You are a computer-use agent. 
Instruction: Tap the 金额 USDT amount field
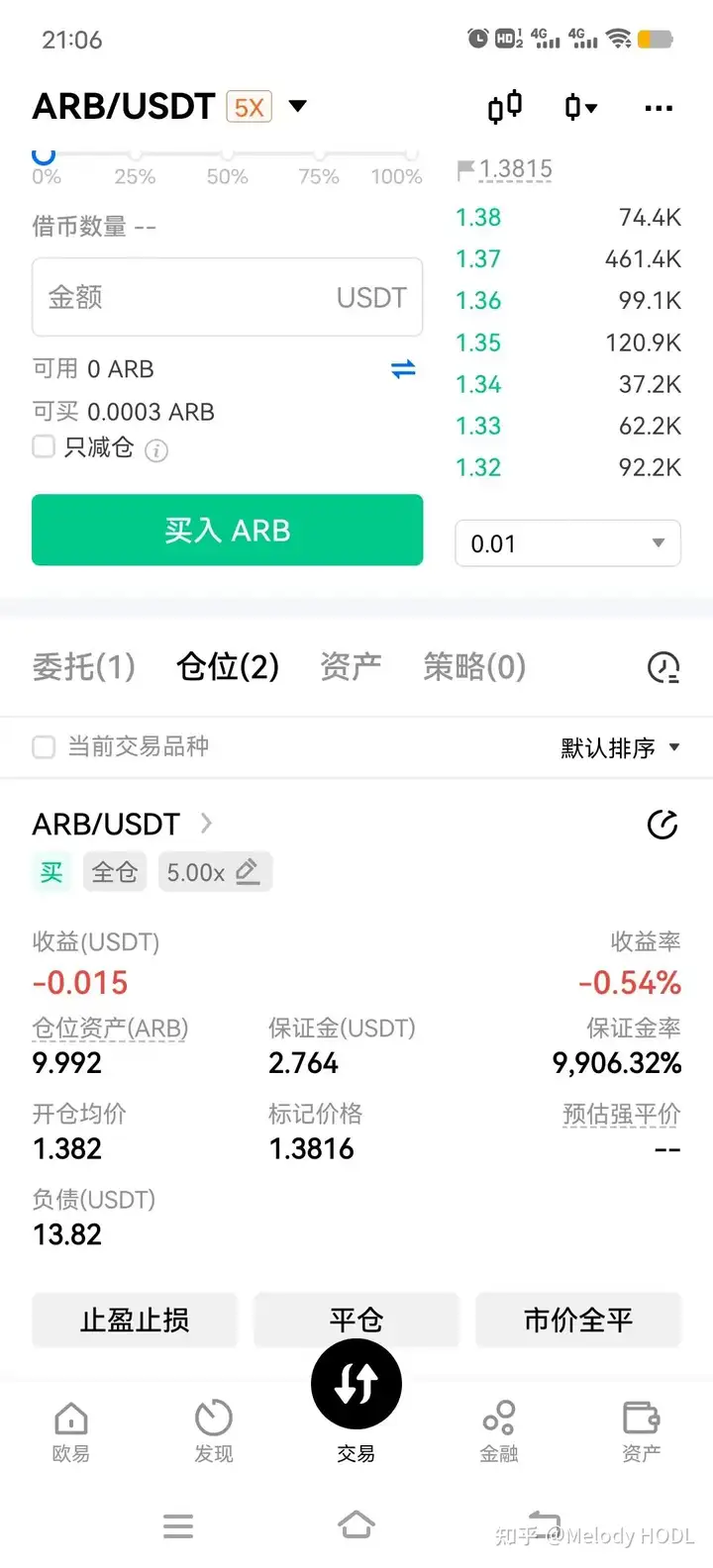[x=227, y=297]
